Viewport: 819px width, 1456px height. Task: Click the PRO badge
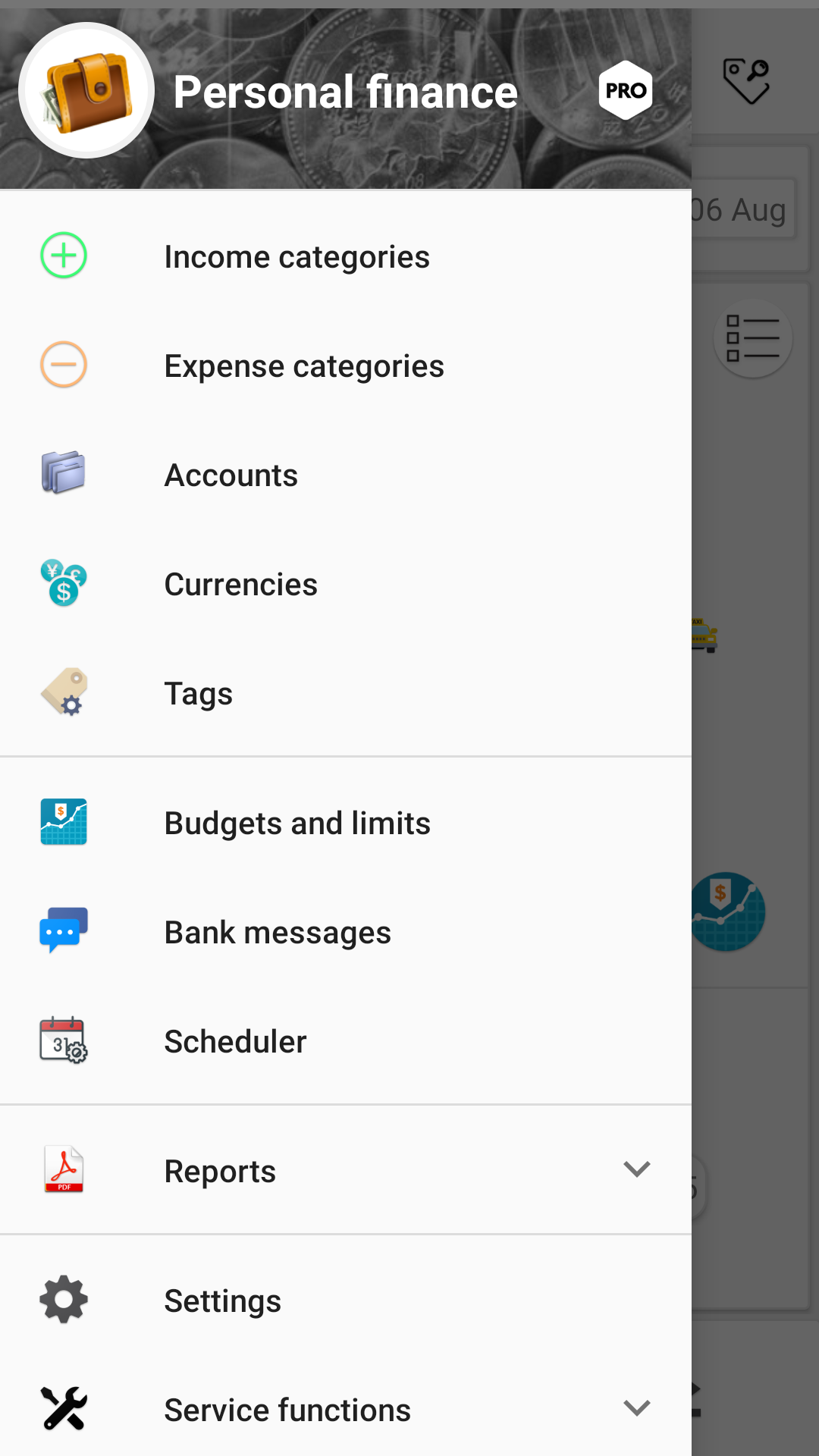coord(625,90)
